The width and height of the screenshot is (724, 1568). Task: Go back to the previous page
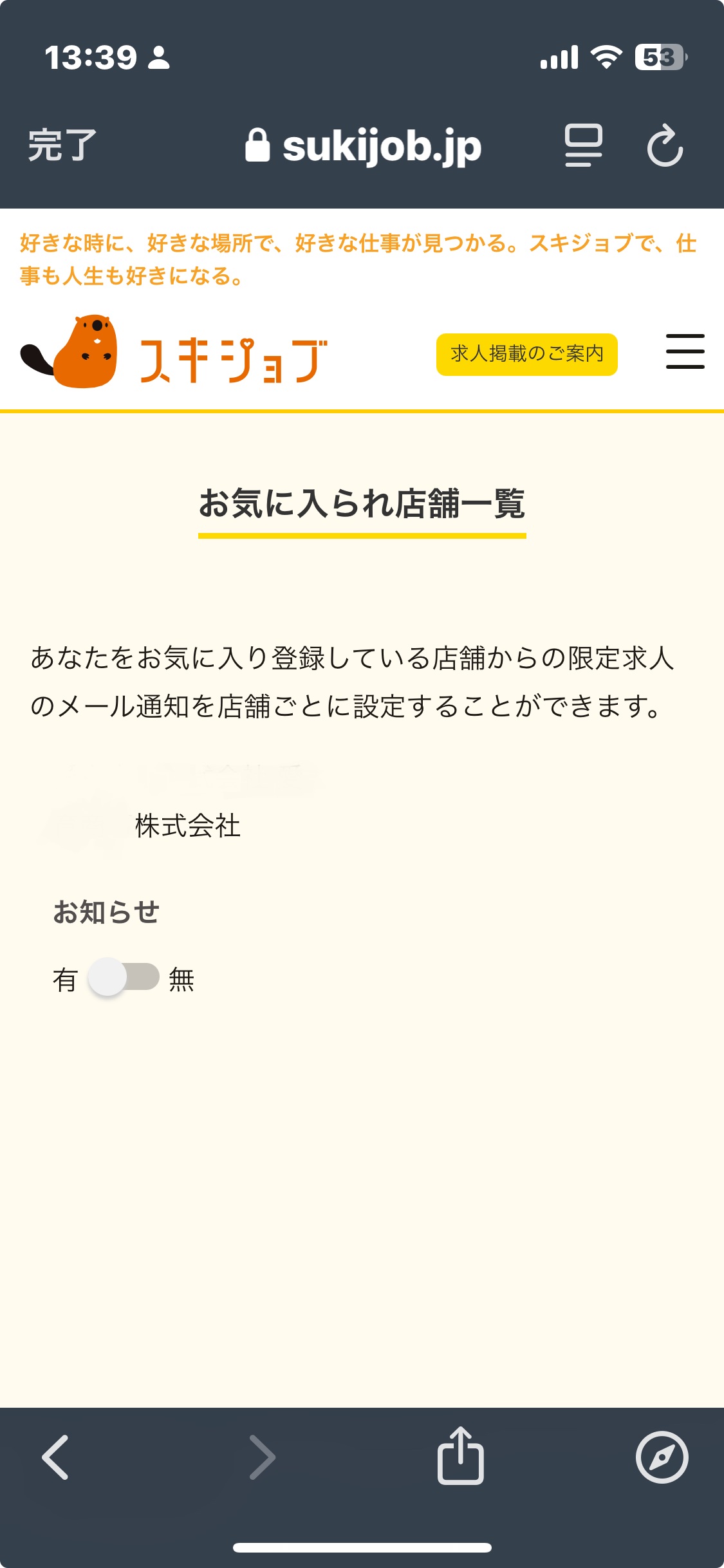point(55,1457)
